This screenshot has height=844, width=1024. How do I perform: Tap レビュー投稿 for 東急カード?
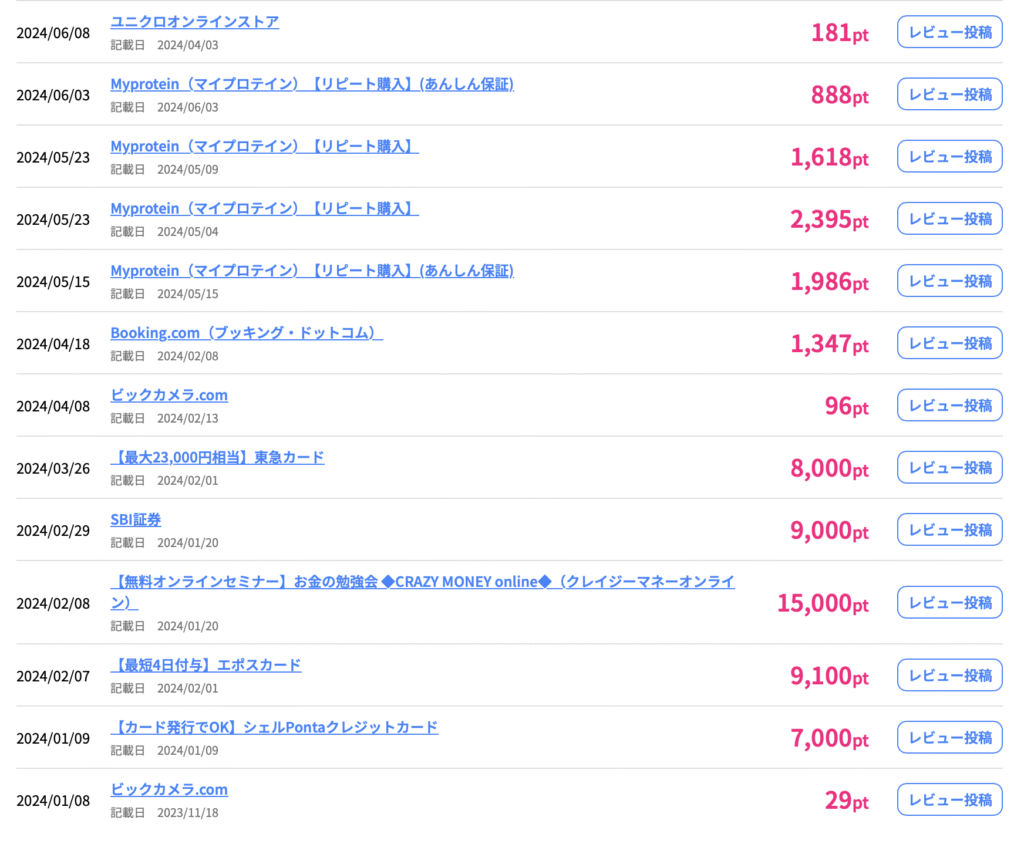949,467
